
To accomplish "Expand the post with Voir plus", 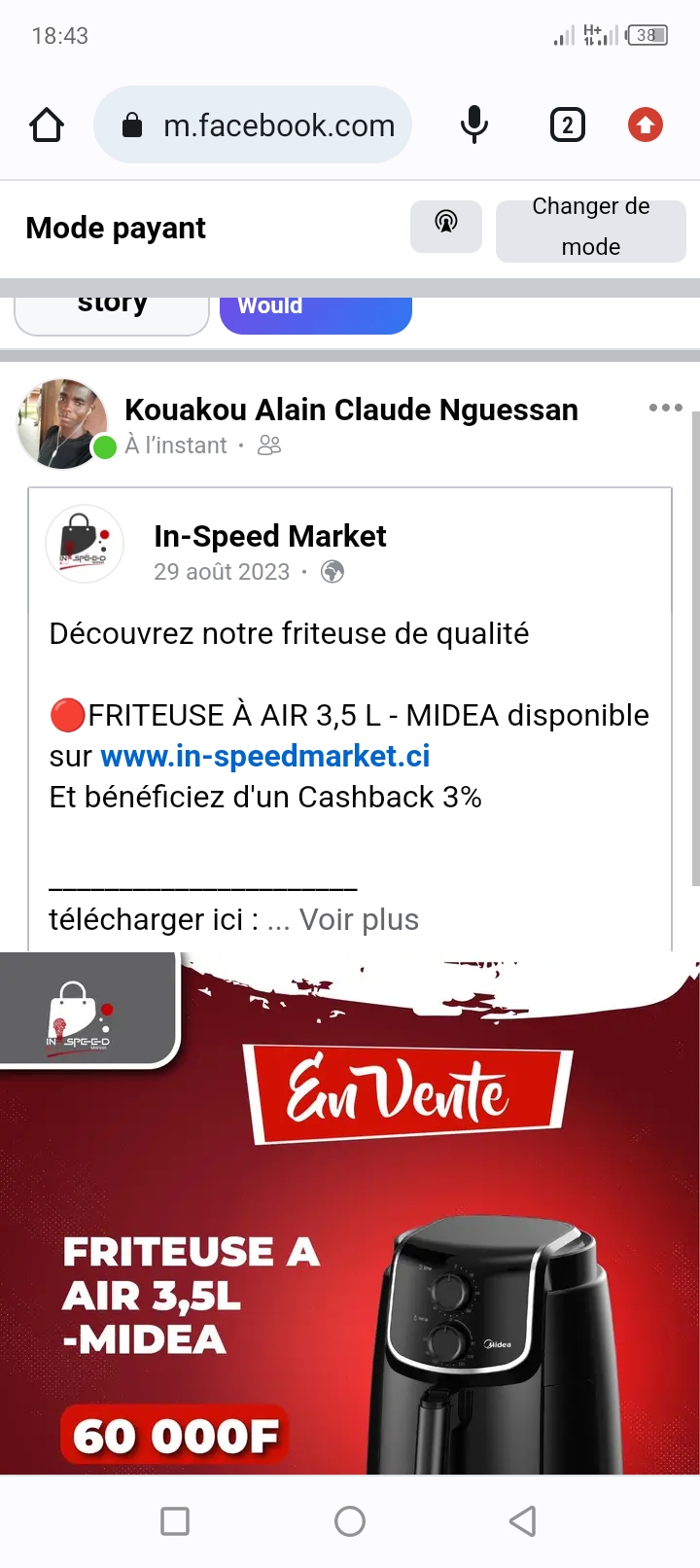I will (359, 919).
